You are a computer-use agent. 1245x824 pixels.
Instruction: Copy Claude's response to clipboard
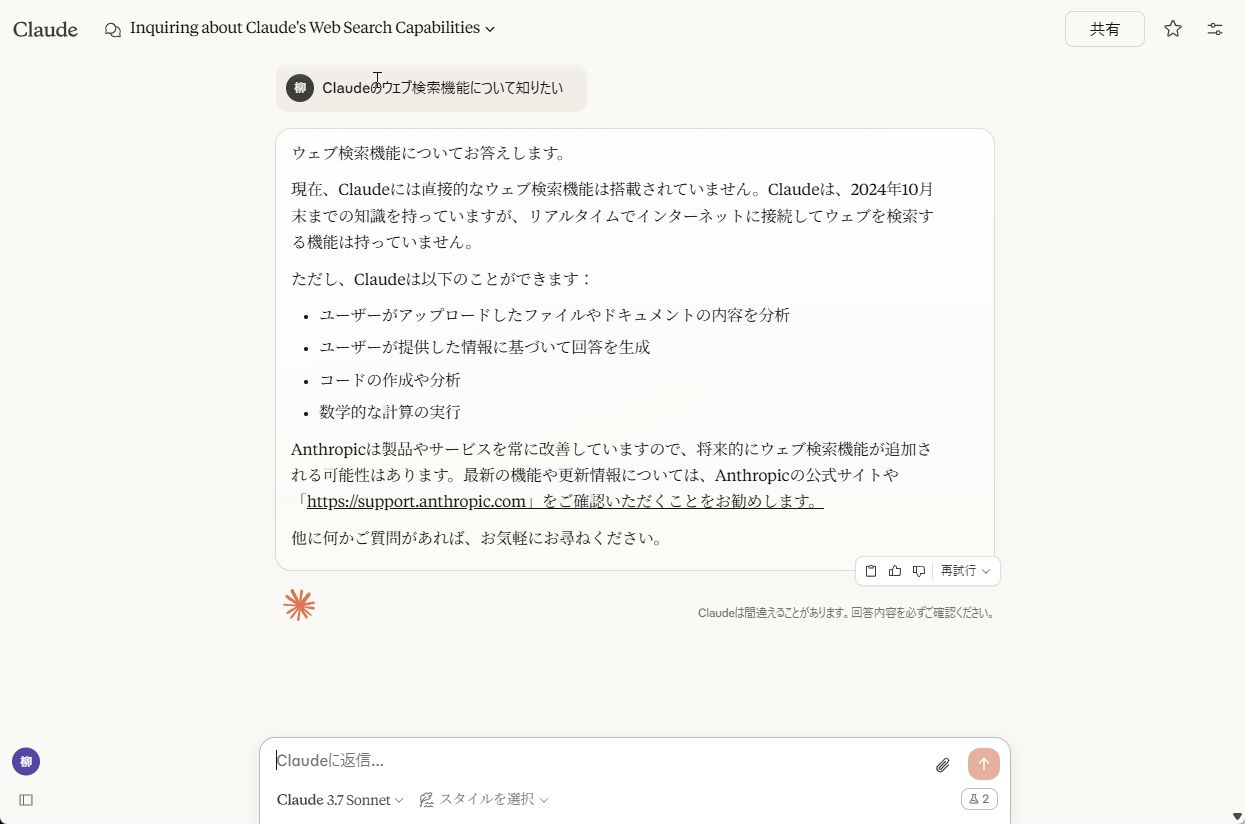(871, 571)
